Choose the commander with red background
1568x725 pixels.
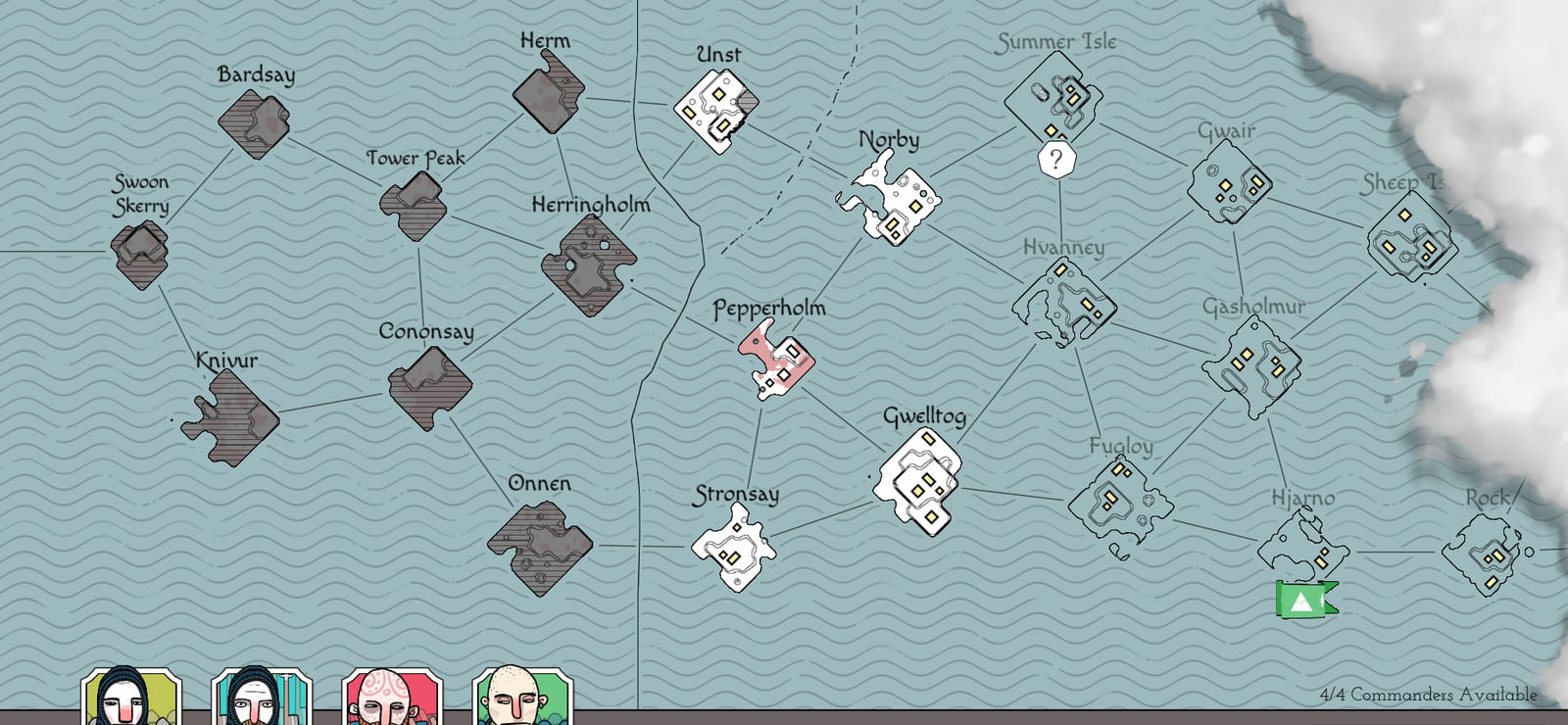click(392, 697)
